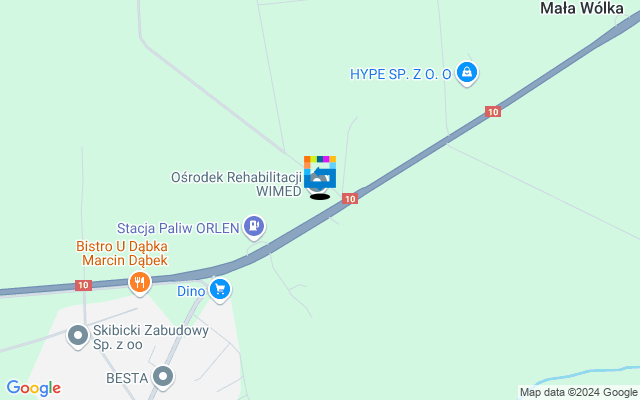Open the HYPE SP. Z O. O shop marker
Viewport: 640px width, 400px height.
pyautogui.click(x=466, y=73)
